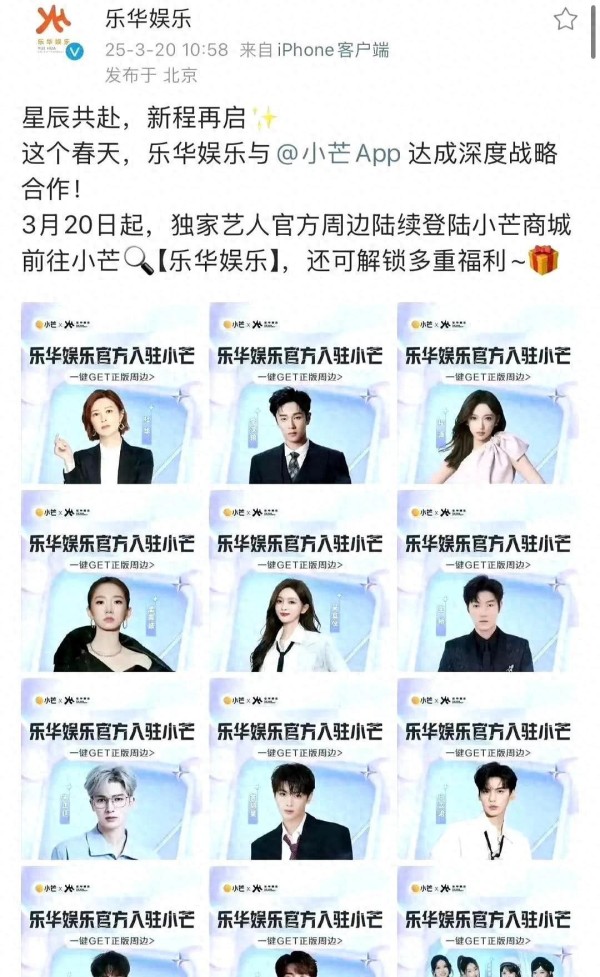View photo of man in white shirt

488,769
